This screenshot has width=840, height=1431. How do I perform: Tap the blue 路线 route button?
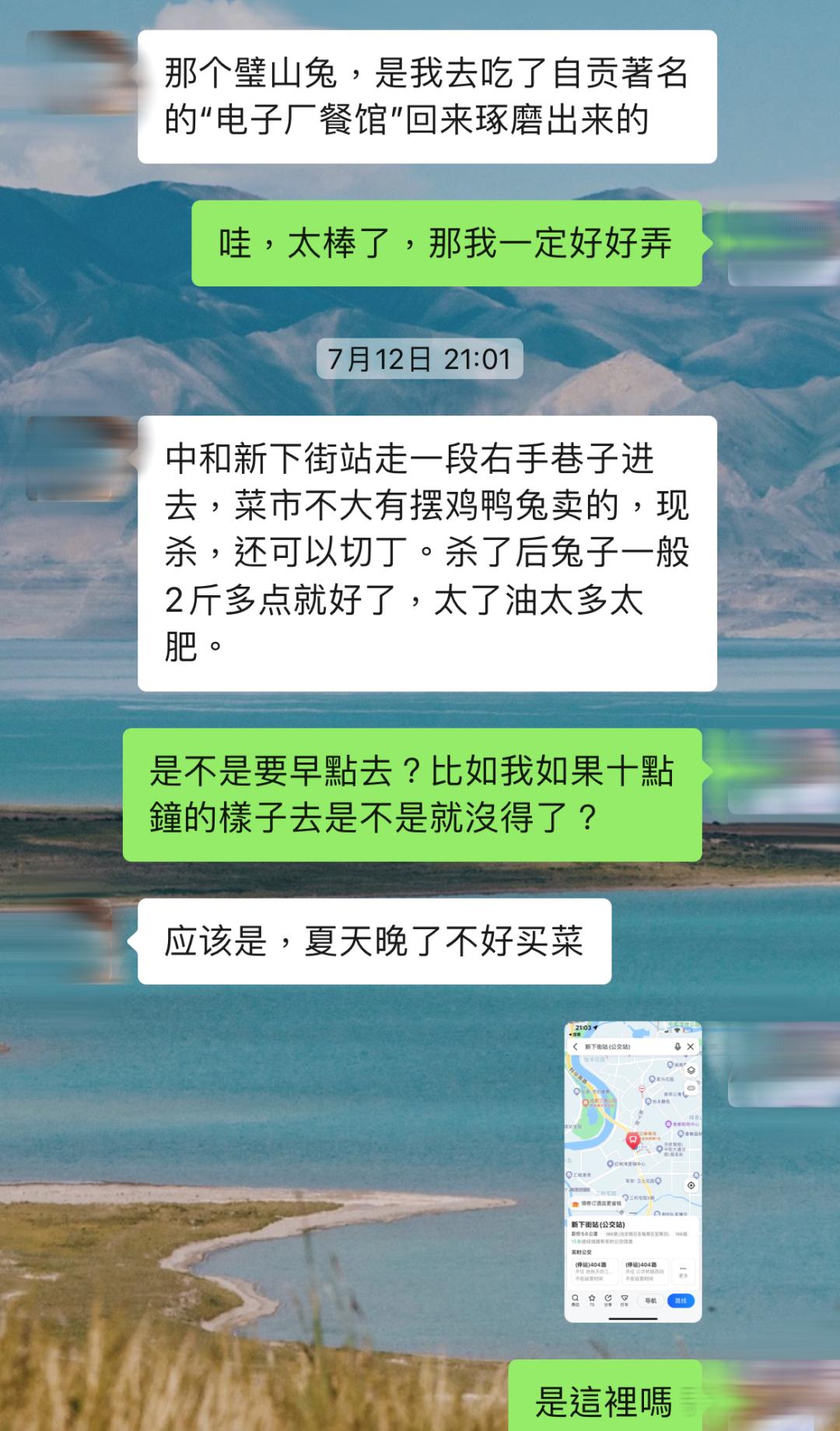[683, 1302]
